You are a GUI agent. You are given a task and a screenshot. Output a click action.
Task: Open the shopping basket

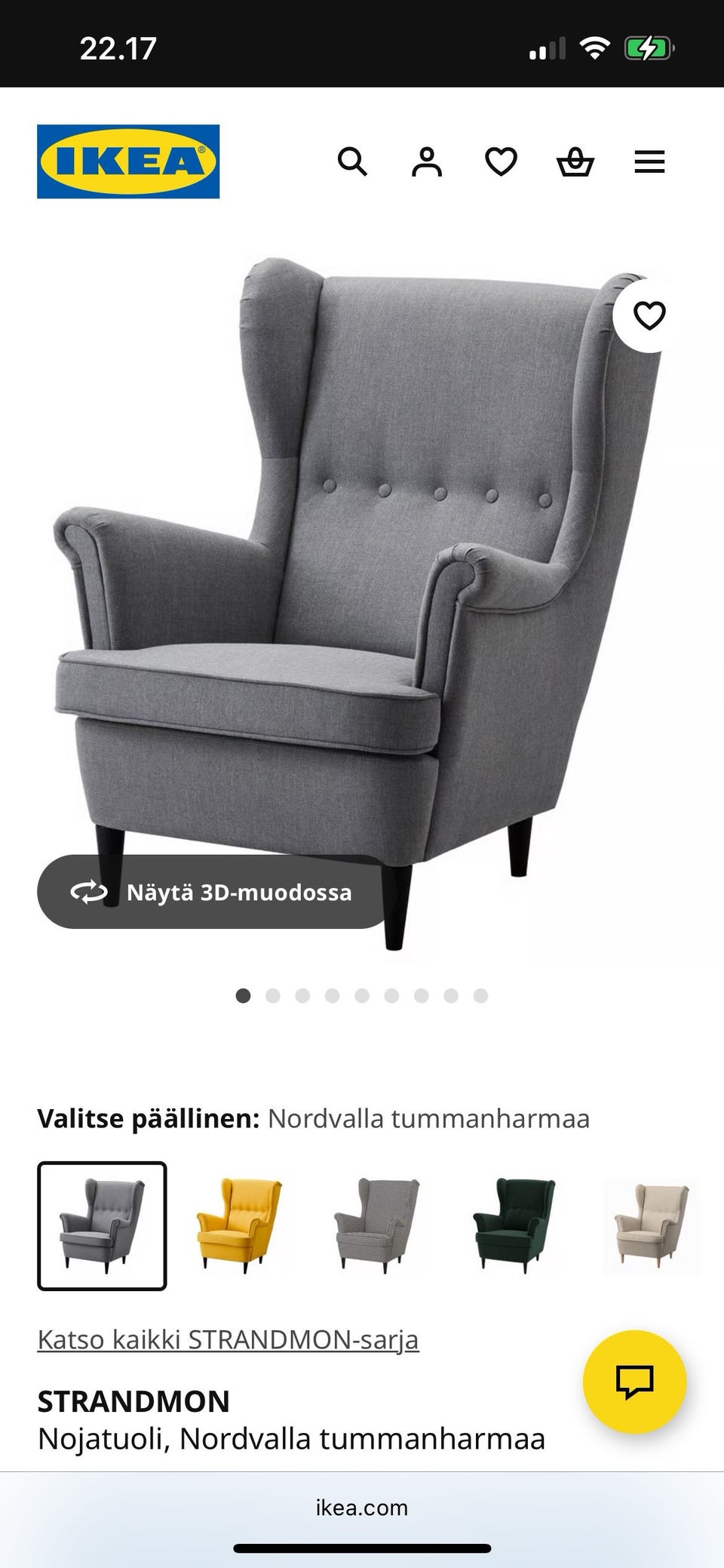point(575,162)
